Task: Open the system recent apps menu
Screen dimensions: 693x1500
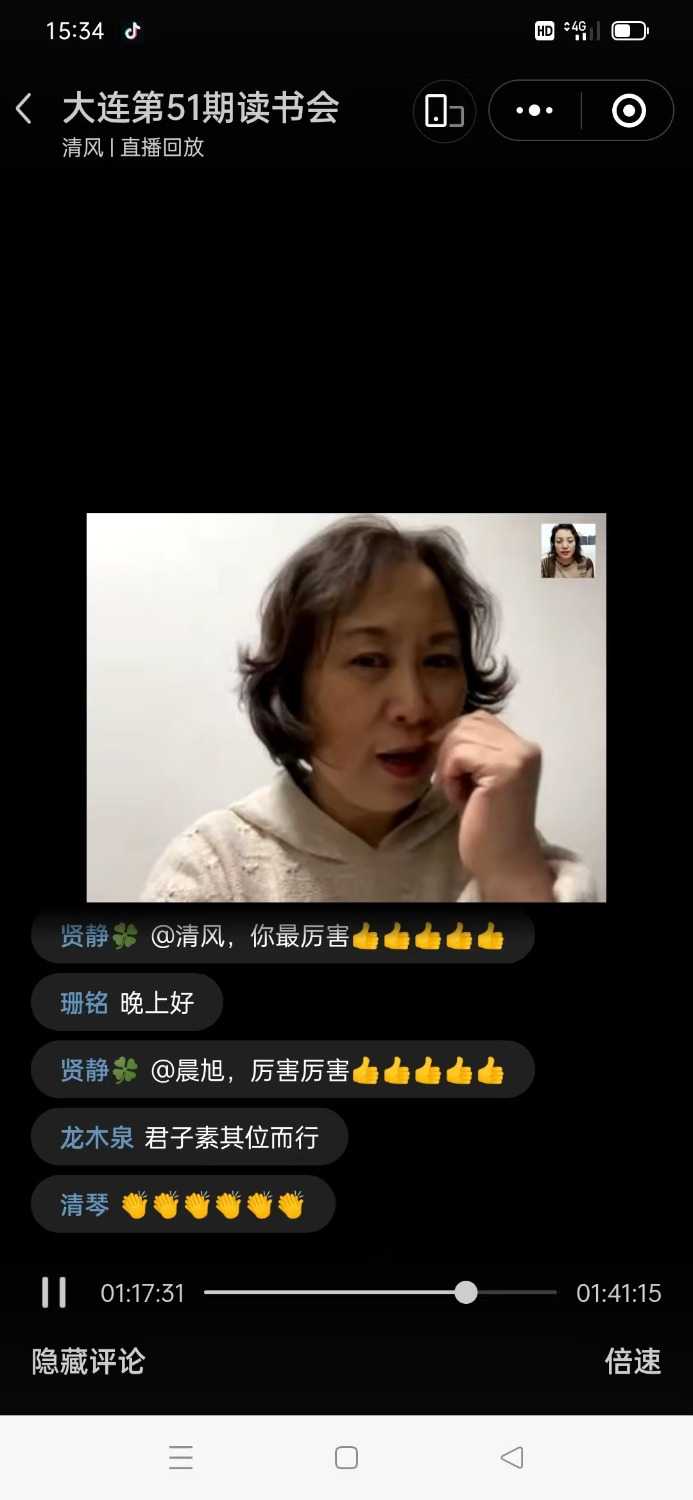Action: tap(181, 1458)
